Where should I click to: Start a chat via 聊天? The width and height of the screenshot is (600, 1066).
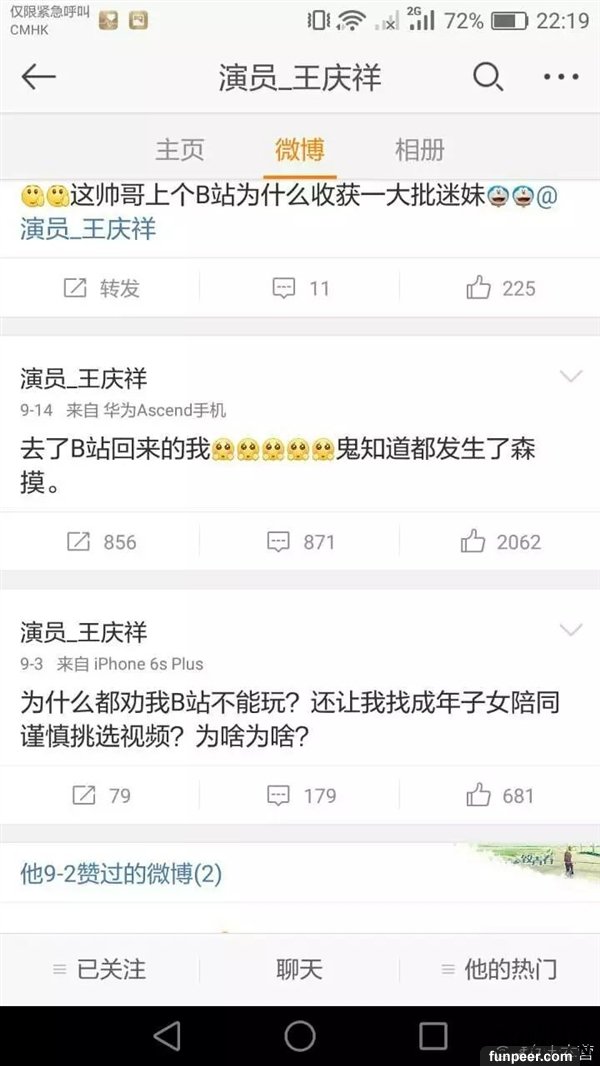(x=300, y=969)
